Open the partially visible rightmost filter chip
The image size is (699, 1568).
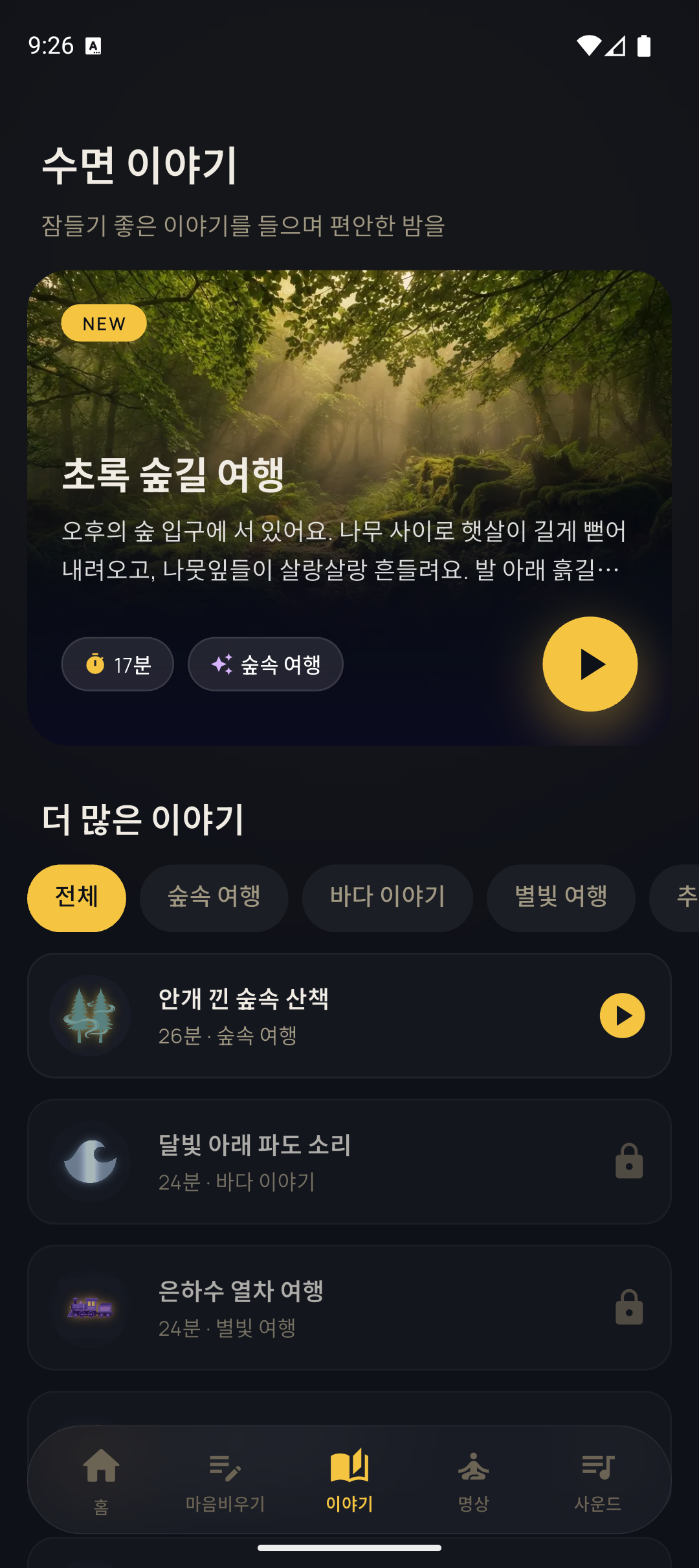pos(683,898)
